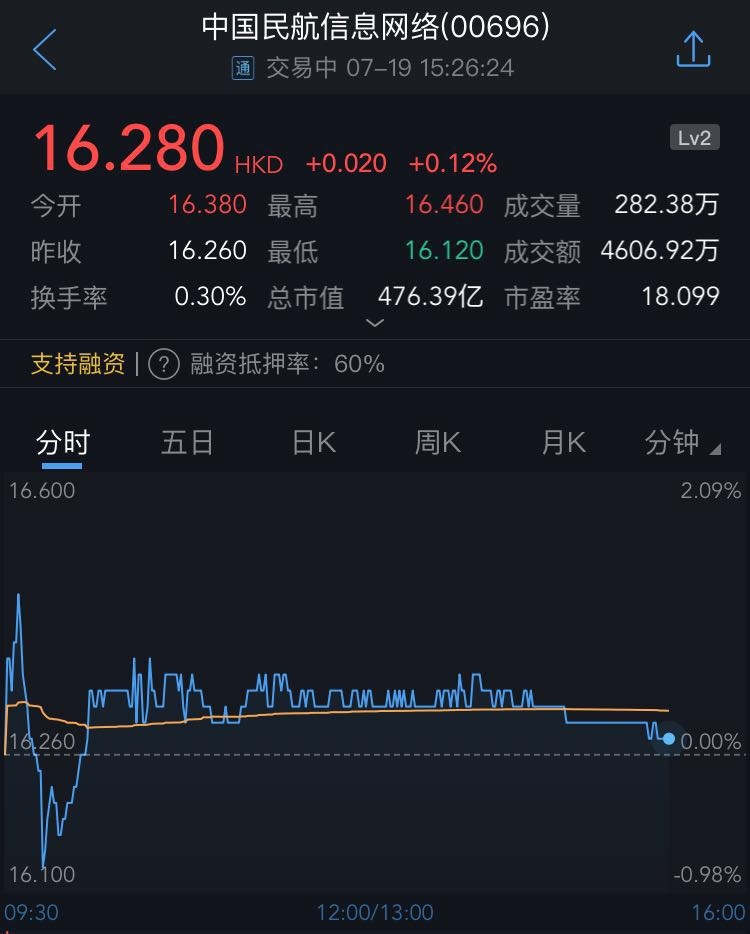Image resolution: width=750 pixels, height=934 pixels.
Task: Expand more quote details with the chevron
Action: pyautogui.click(x=375, y=323)
